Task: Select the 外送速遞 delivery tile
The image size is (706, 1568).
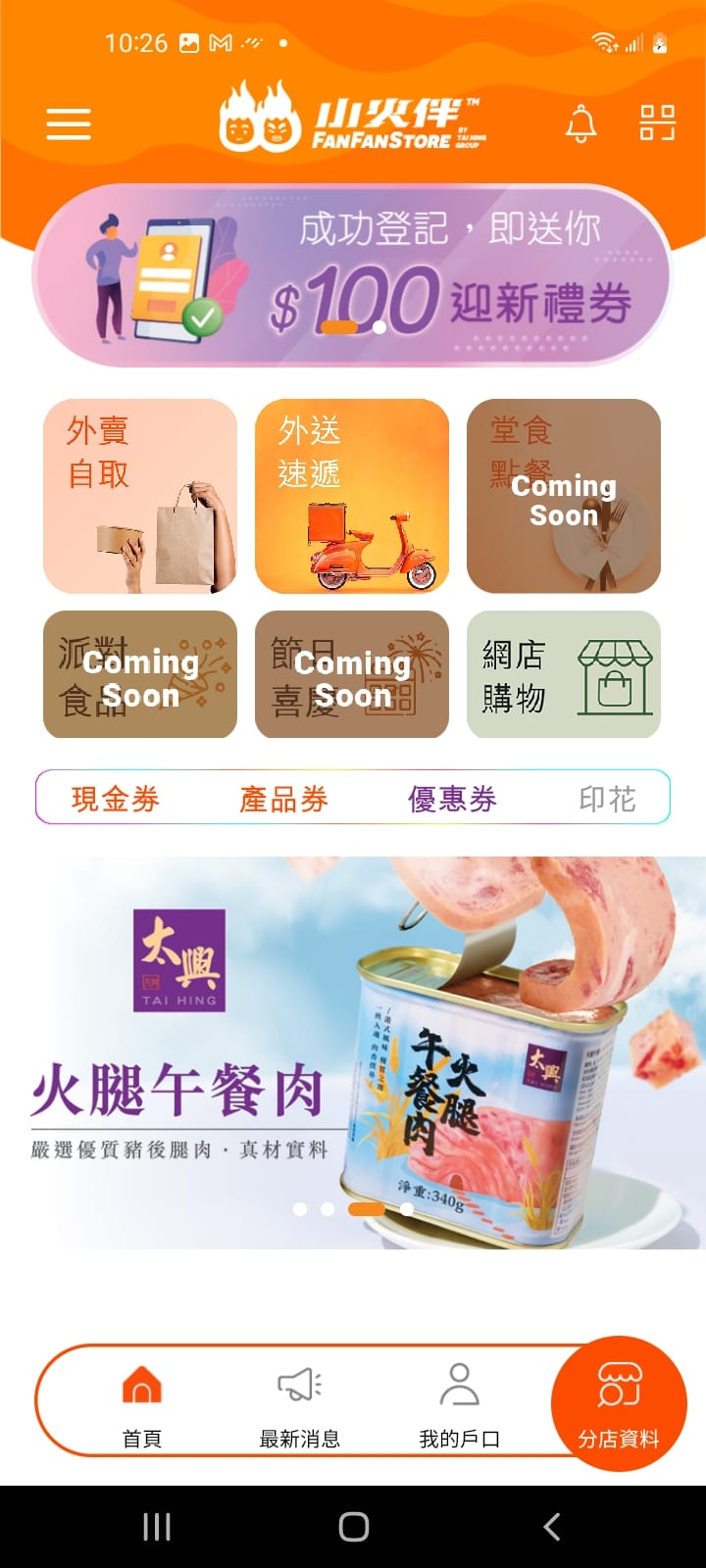Action: [x=352, y=495]
